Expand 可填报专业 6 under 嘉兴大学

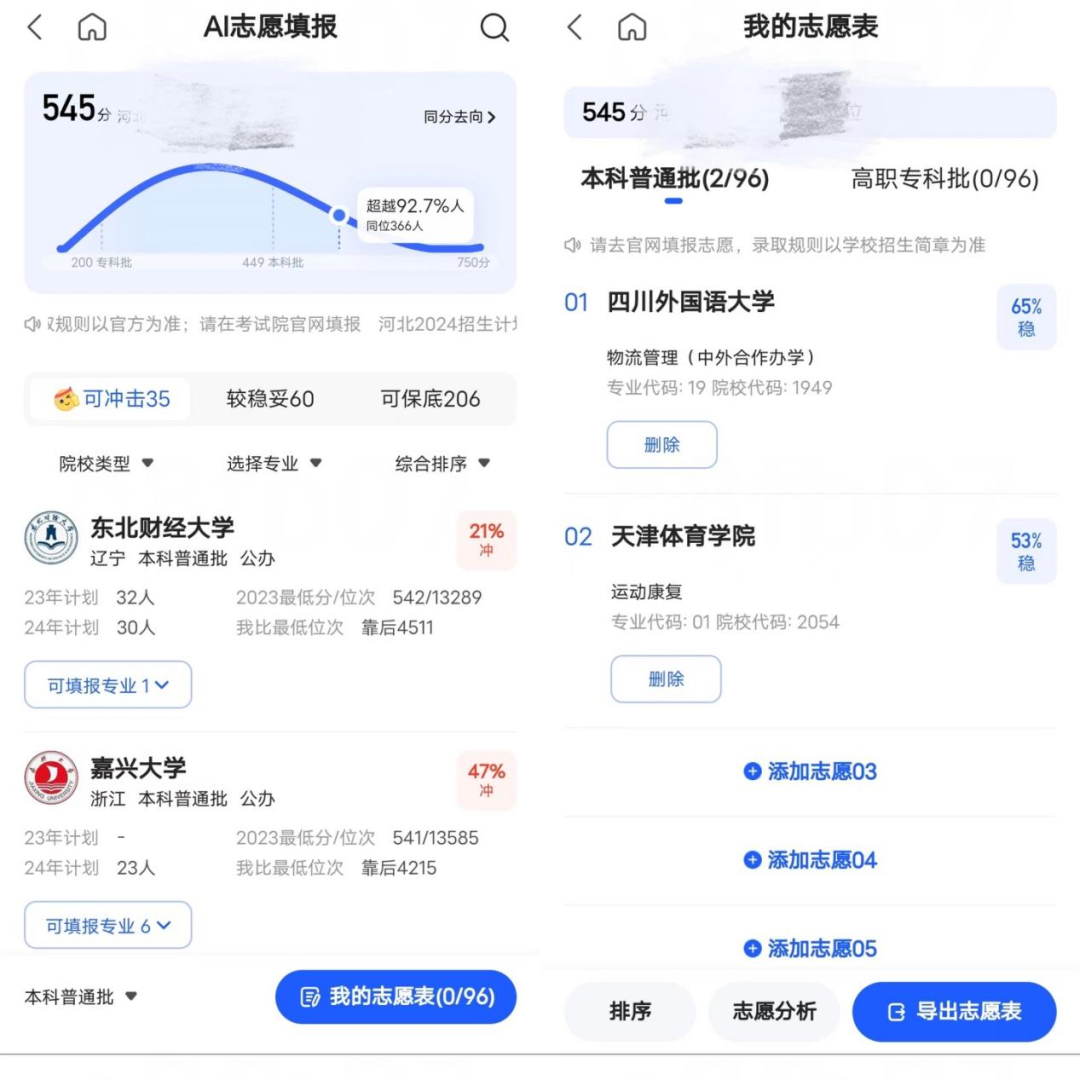point(108,926)
